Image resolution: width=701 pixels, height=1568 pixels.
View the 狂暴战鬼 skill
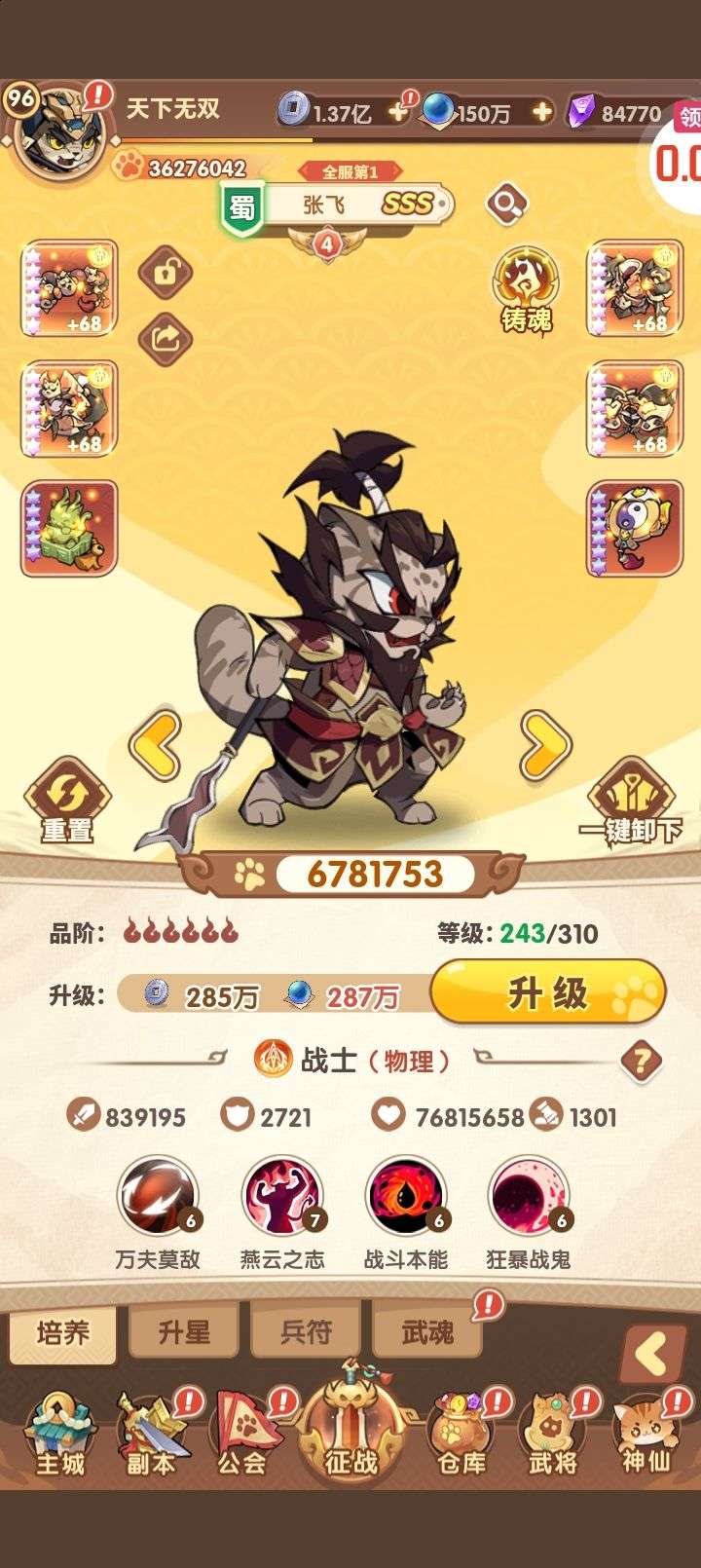(528, 1213)
